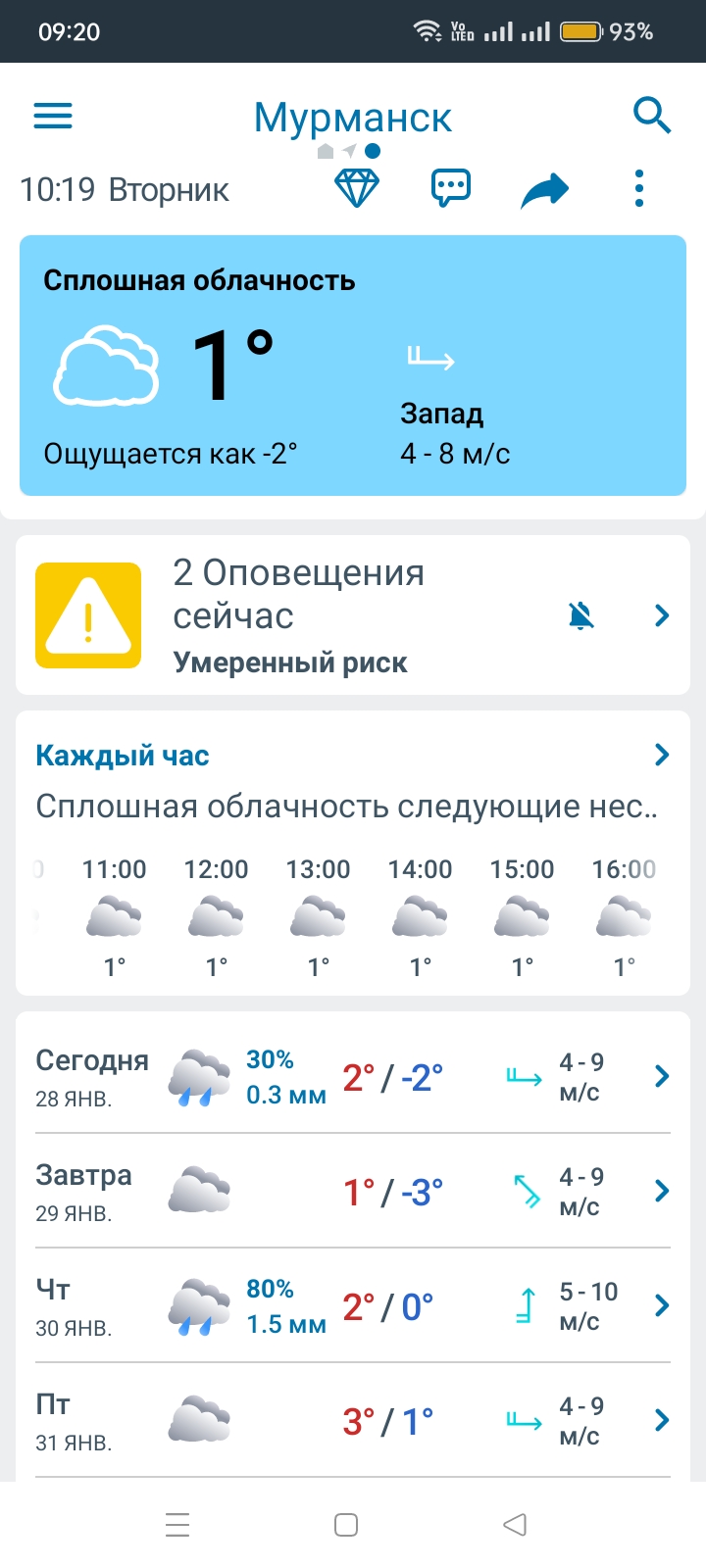This screenshot has width=706, height=1568.
Task: Return to the system home screen
Action: point(346,1525)
